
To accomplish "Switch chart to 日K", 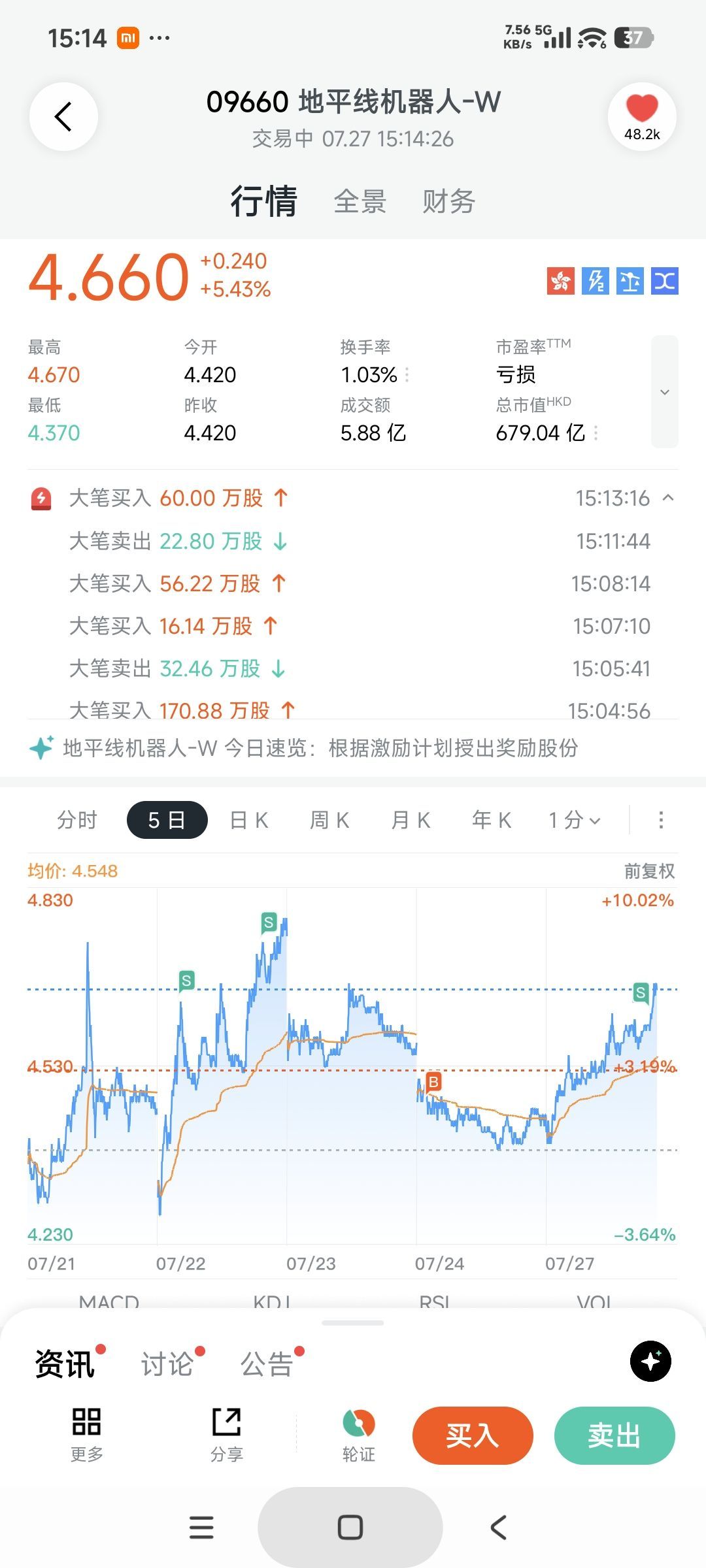I will (249, 820).
